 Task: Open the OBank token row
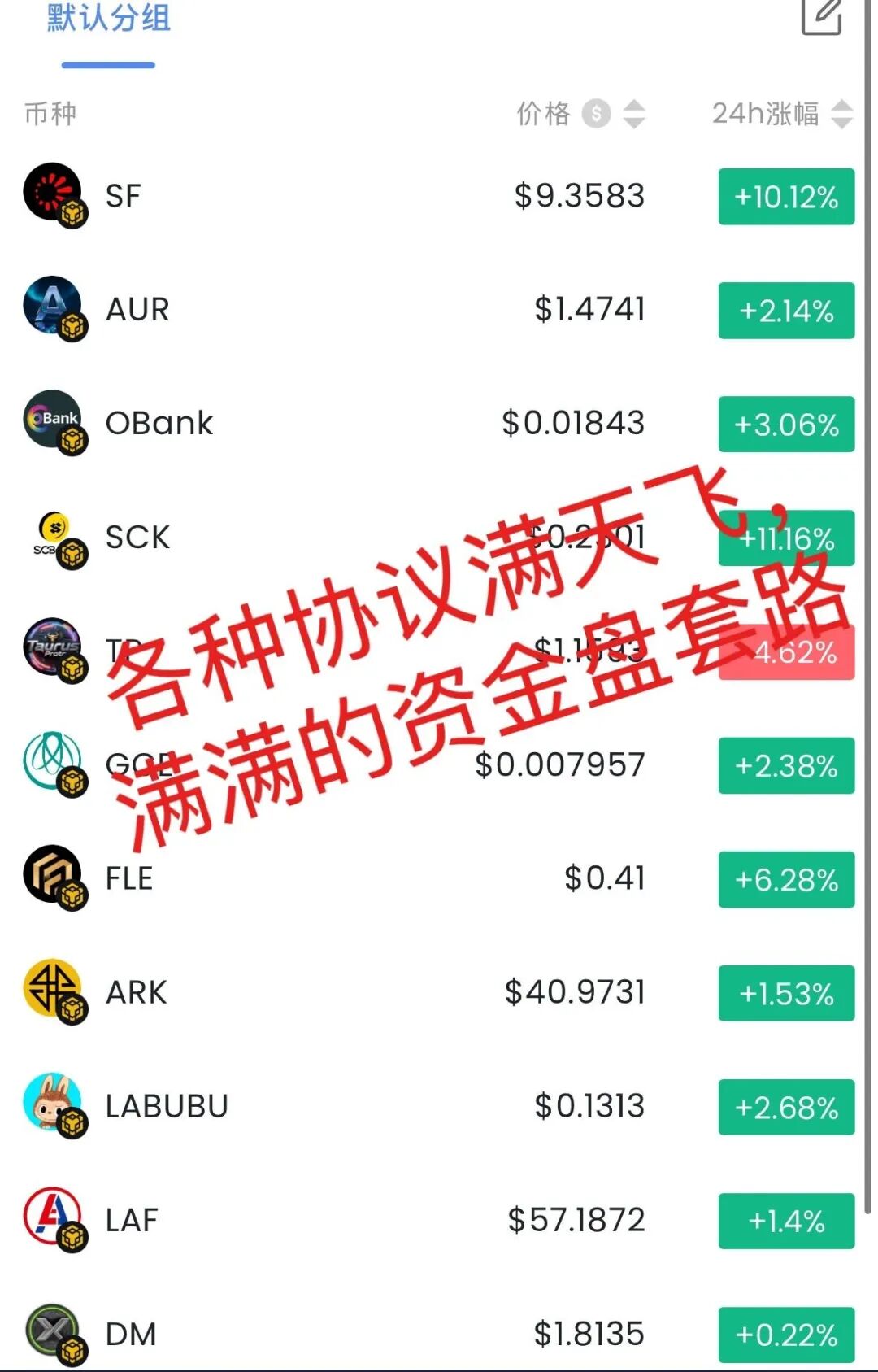tap(159, 424)
